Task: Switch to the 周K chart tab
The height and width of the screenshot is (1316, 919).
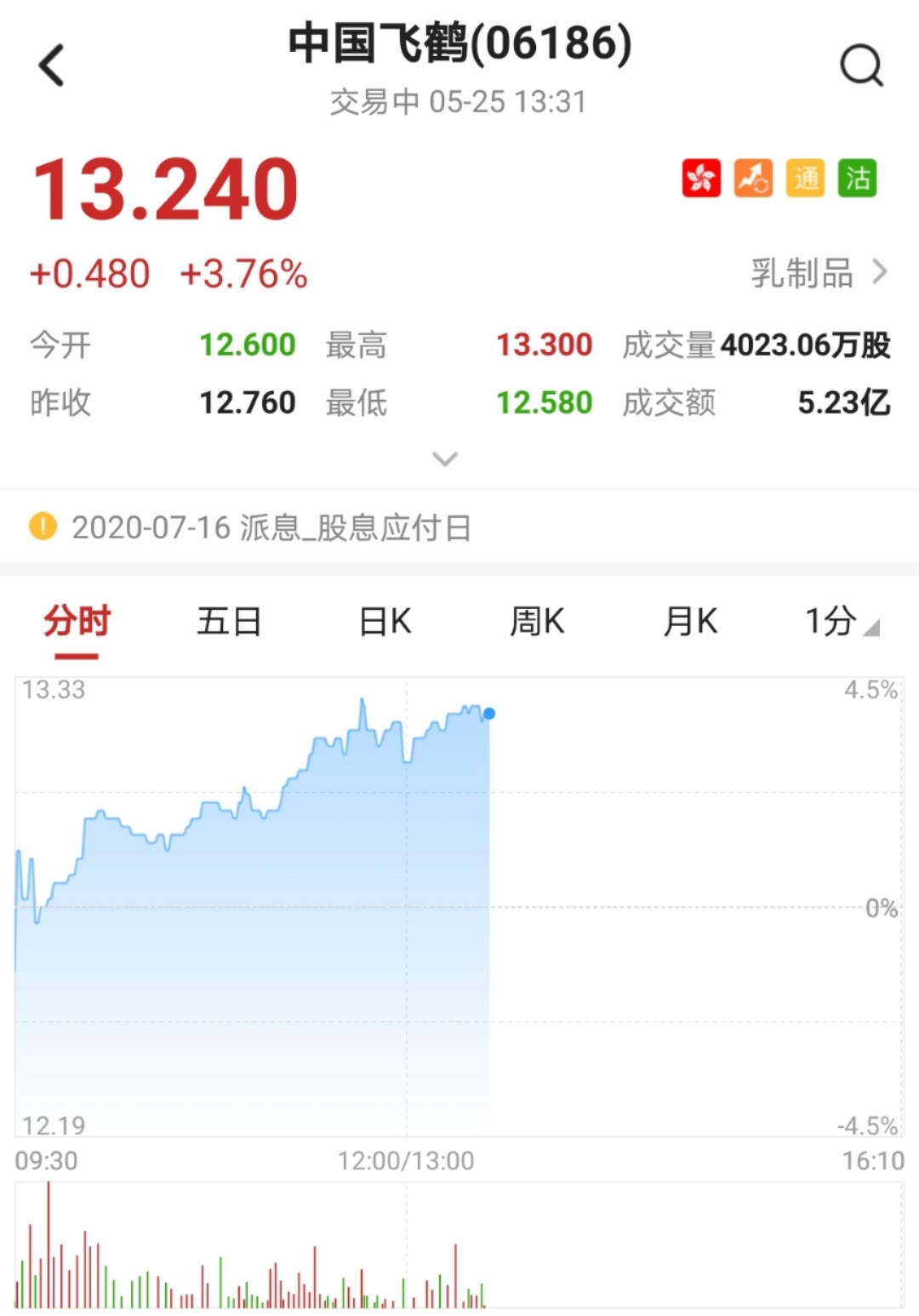Action: click(537, 622)
